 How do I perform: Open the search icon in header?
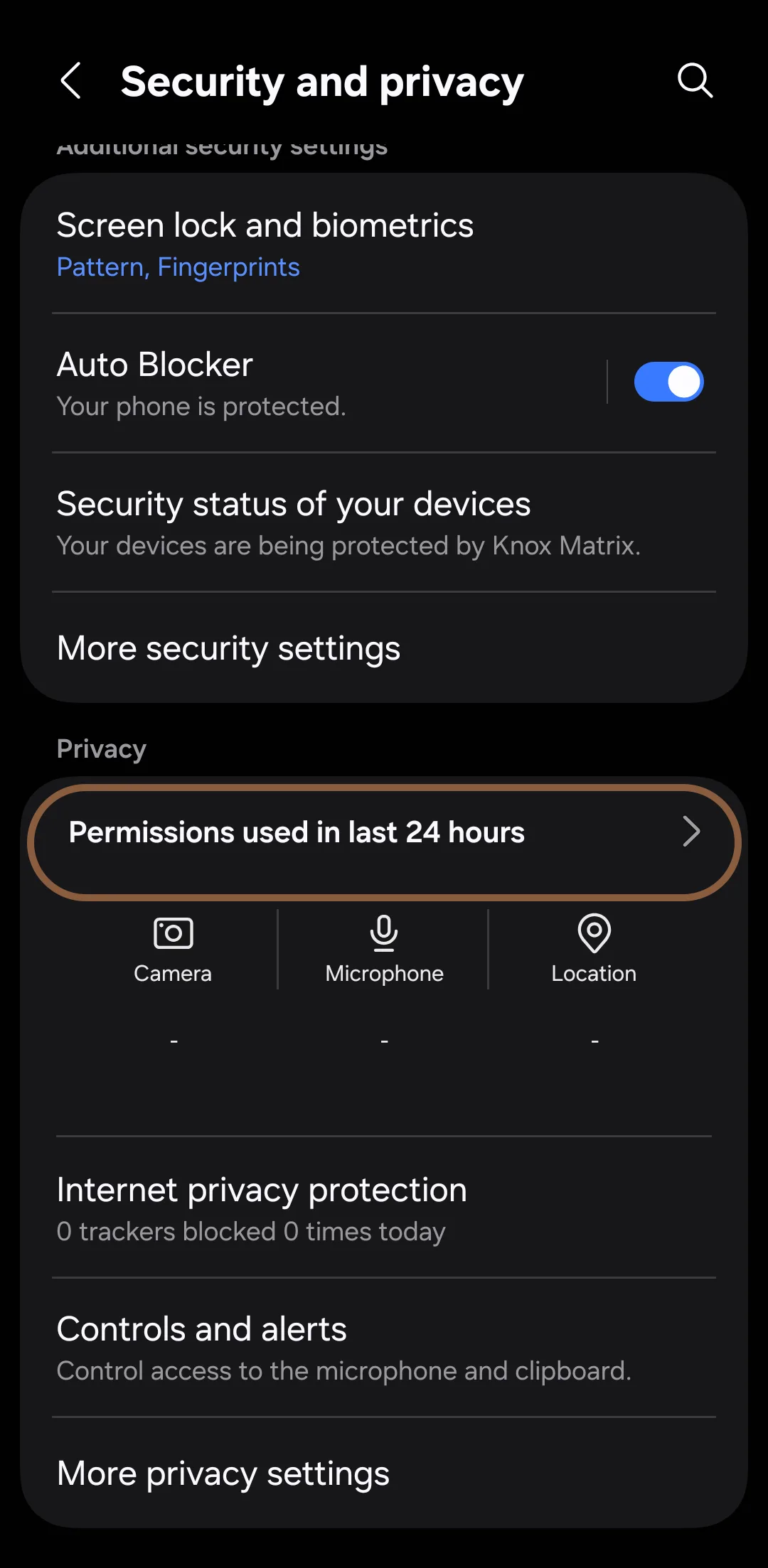[694, 80]
